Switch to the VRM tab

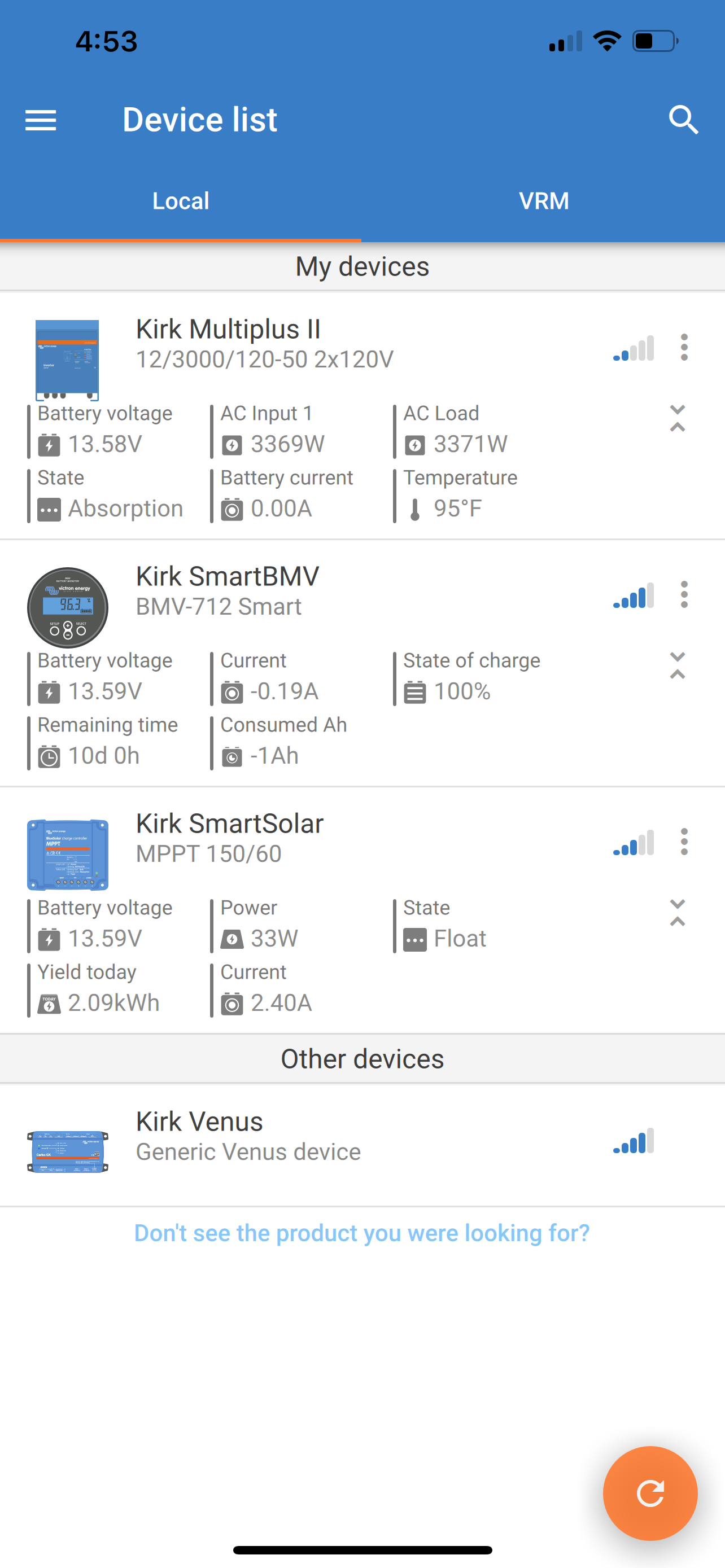(544, 201)
